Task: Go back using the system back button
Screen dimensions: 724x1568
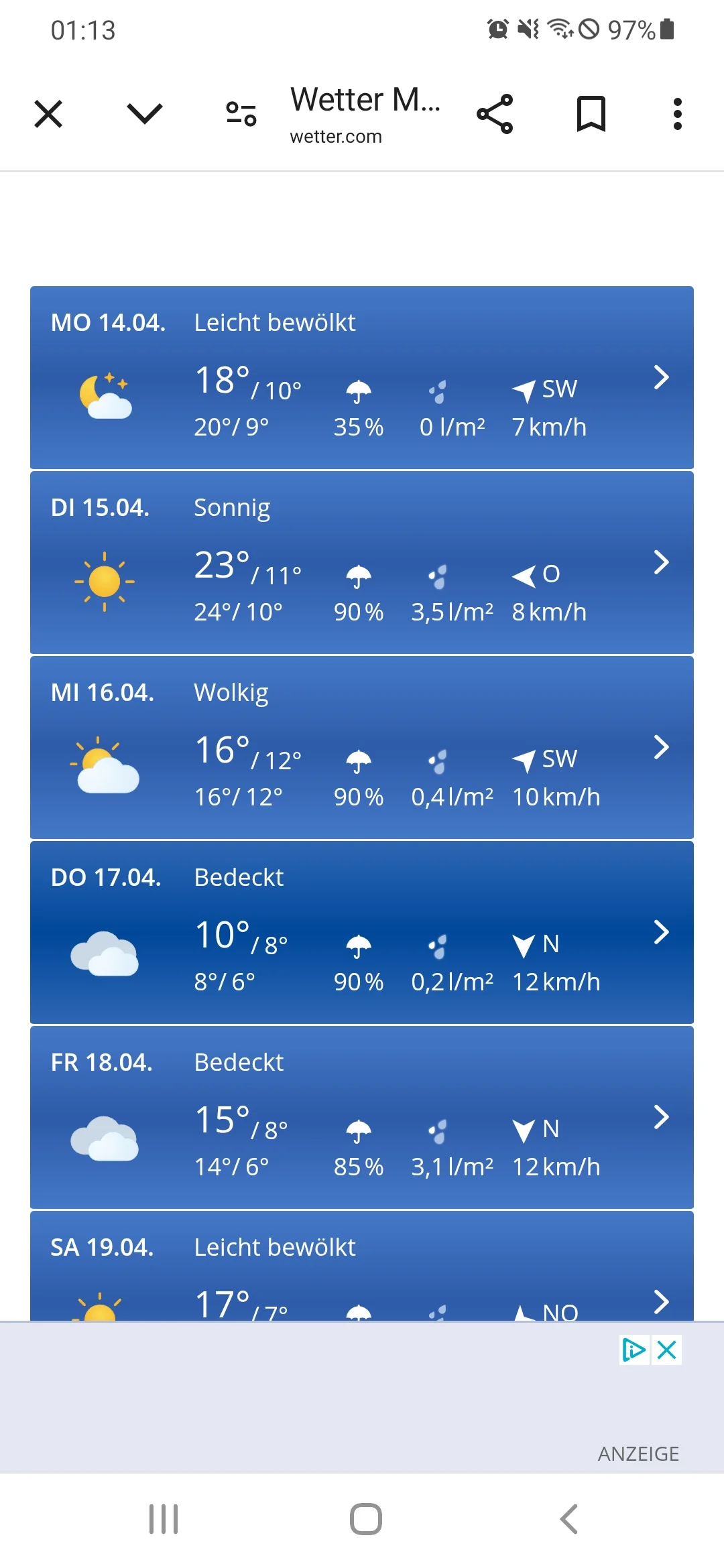Action: point(568,1519)
